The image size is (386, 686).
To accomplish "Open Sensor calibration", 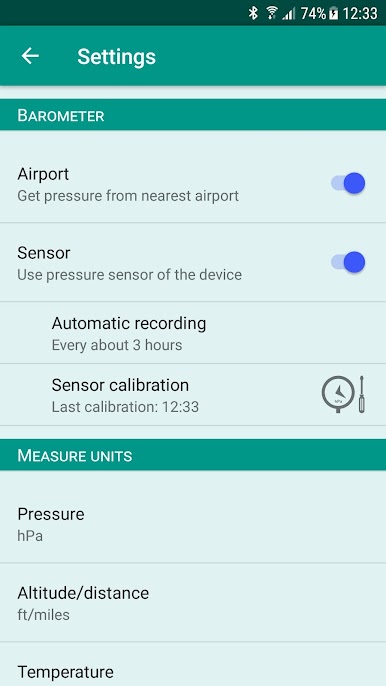I will coord(193,395).
